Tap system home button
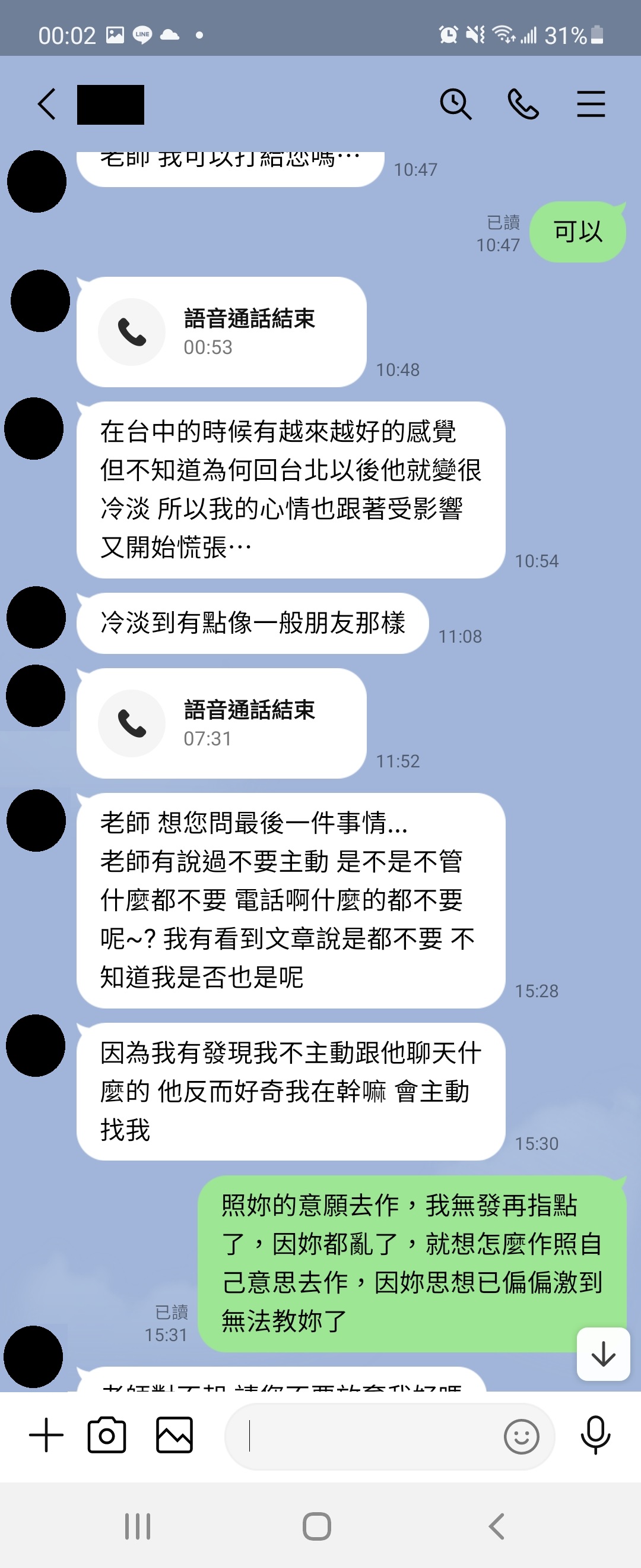Viewport: 641px width, 1568px height. pyautogui.click(x=317, y=1526)
